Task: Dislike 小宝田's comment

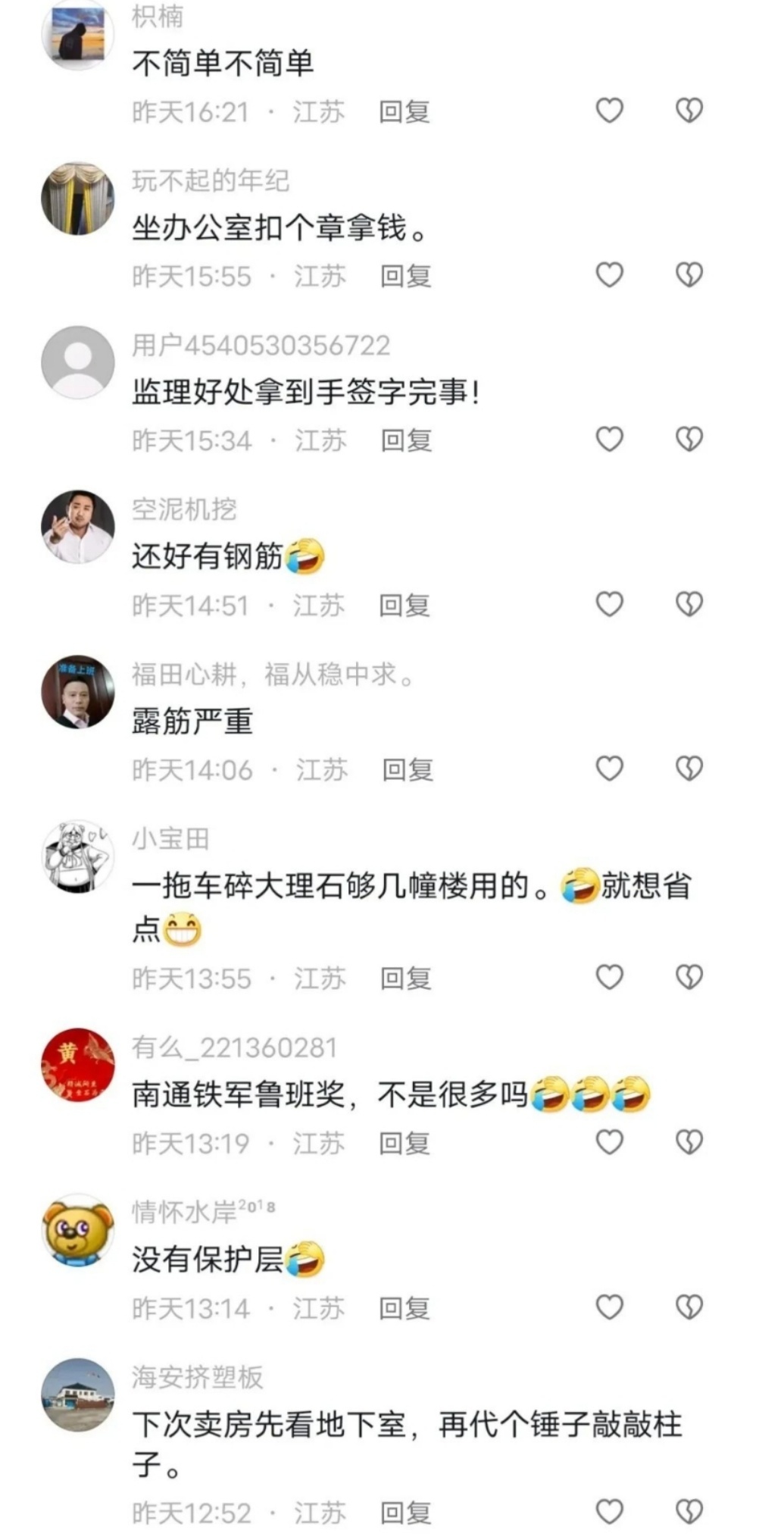Action: tap(689, 978)
